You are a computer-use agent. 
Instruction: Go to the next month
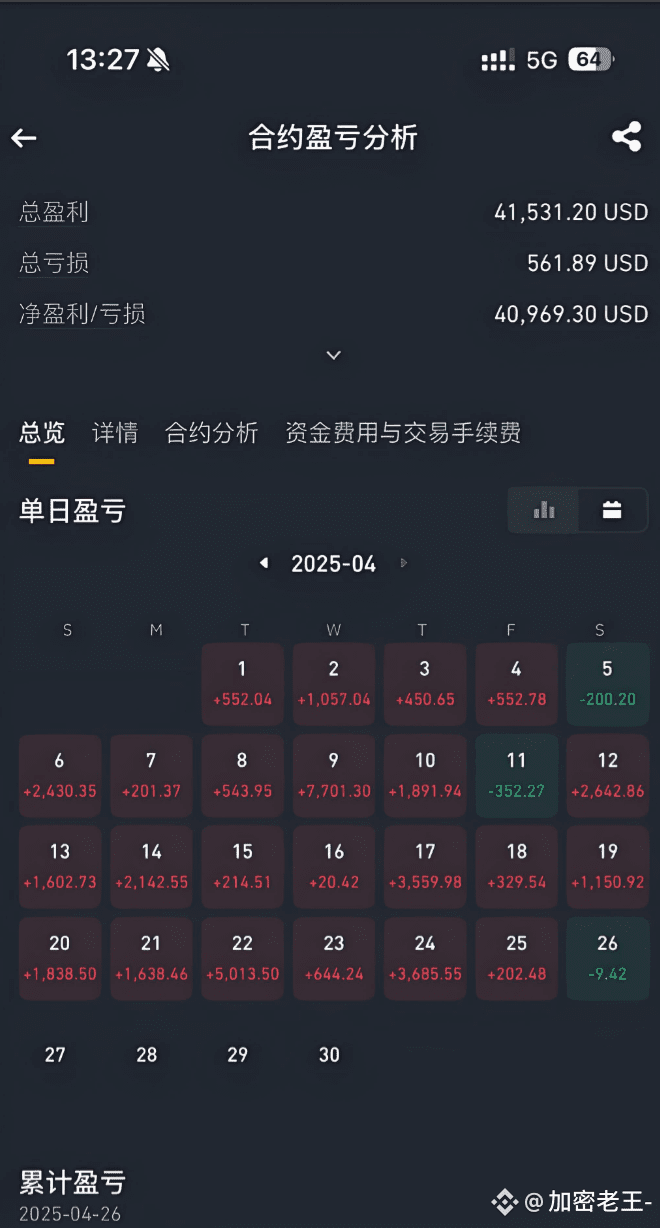[x=404, y=564]
